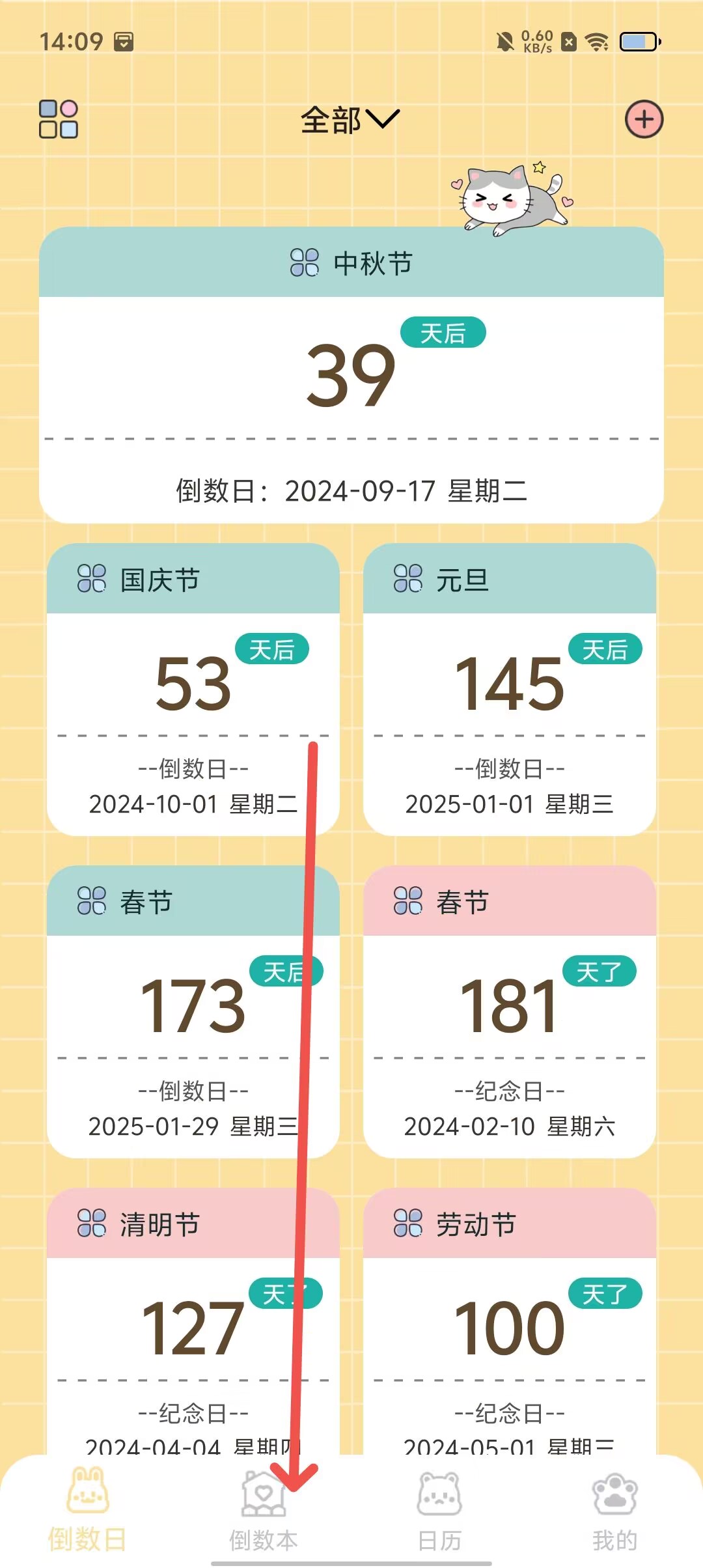Open the grid layout switcher icon
The image size is (703, 1568).
(x=59, y=119)
